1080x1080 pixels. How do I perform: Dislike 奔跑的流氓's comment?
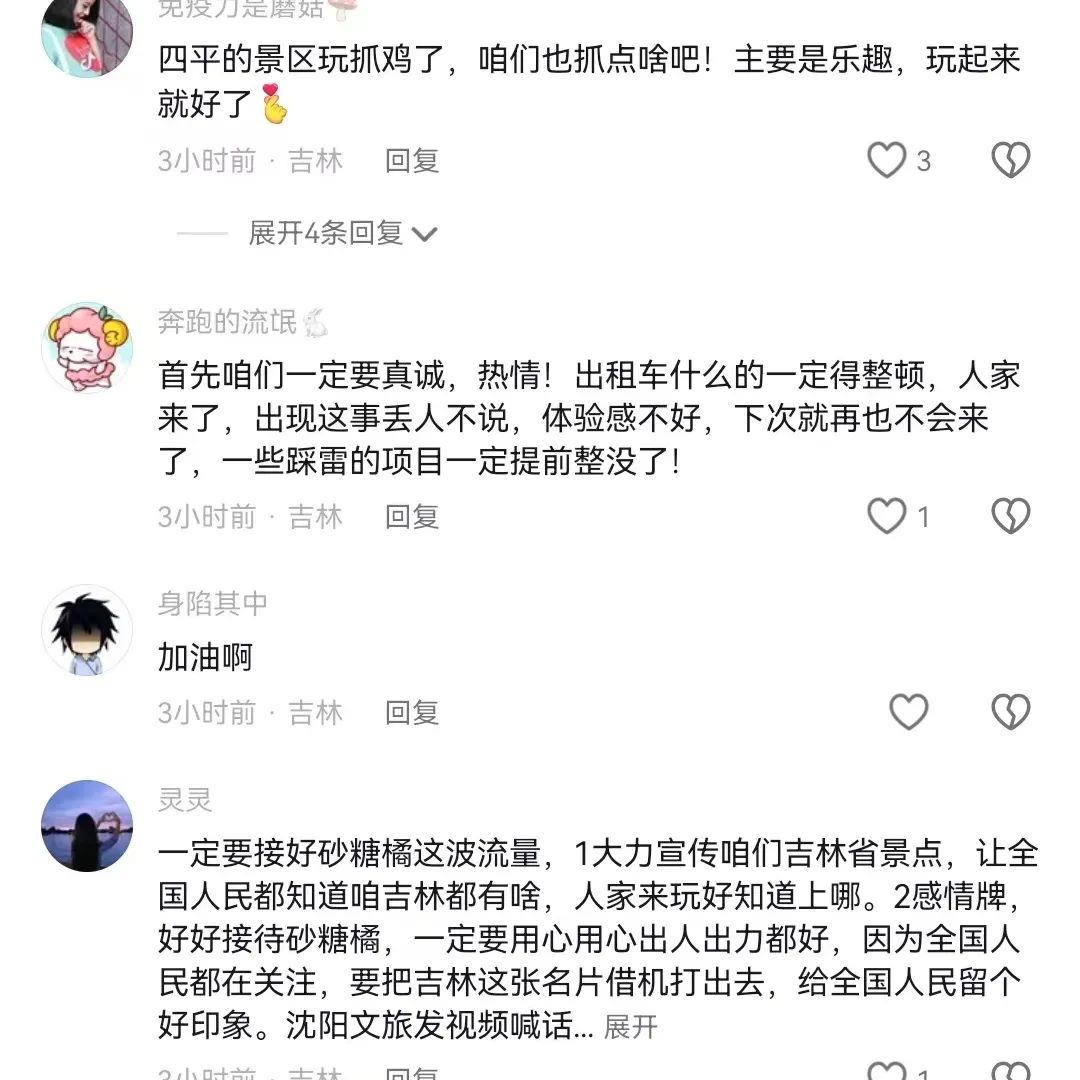(1010, 516)
